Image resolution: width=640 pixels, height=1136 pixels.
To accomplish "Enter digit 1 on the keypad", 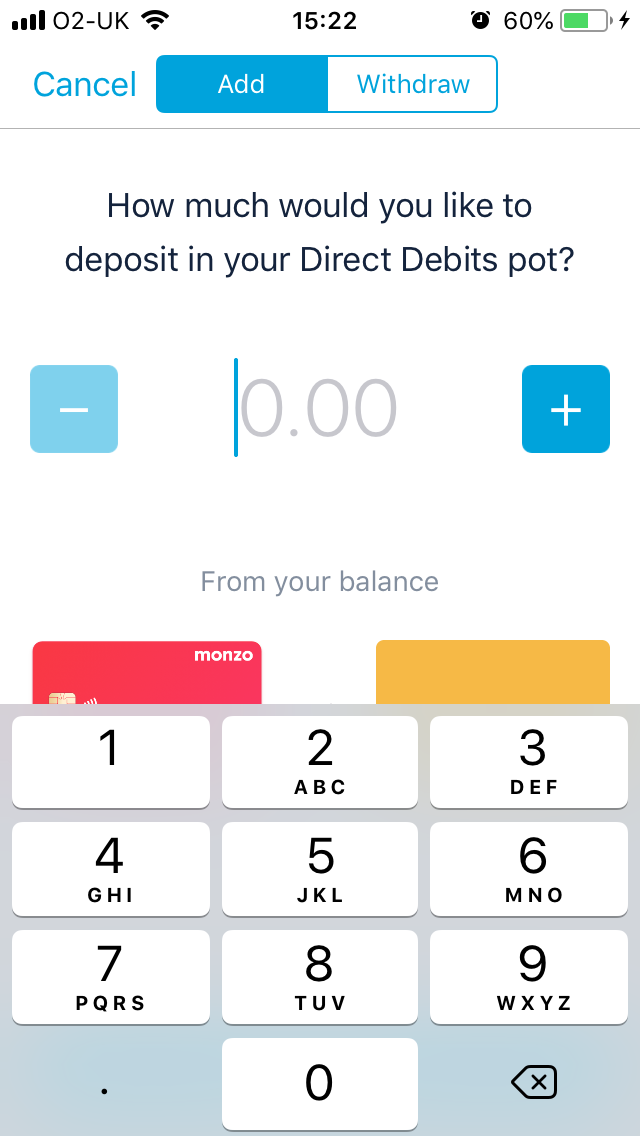I will point(111,761).
